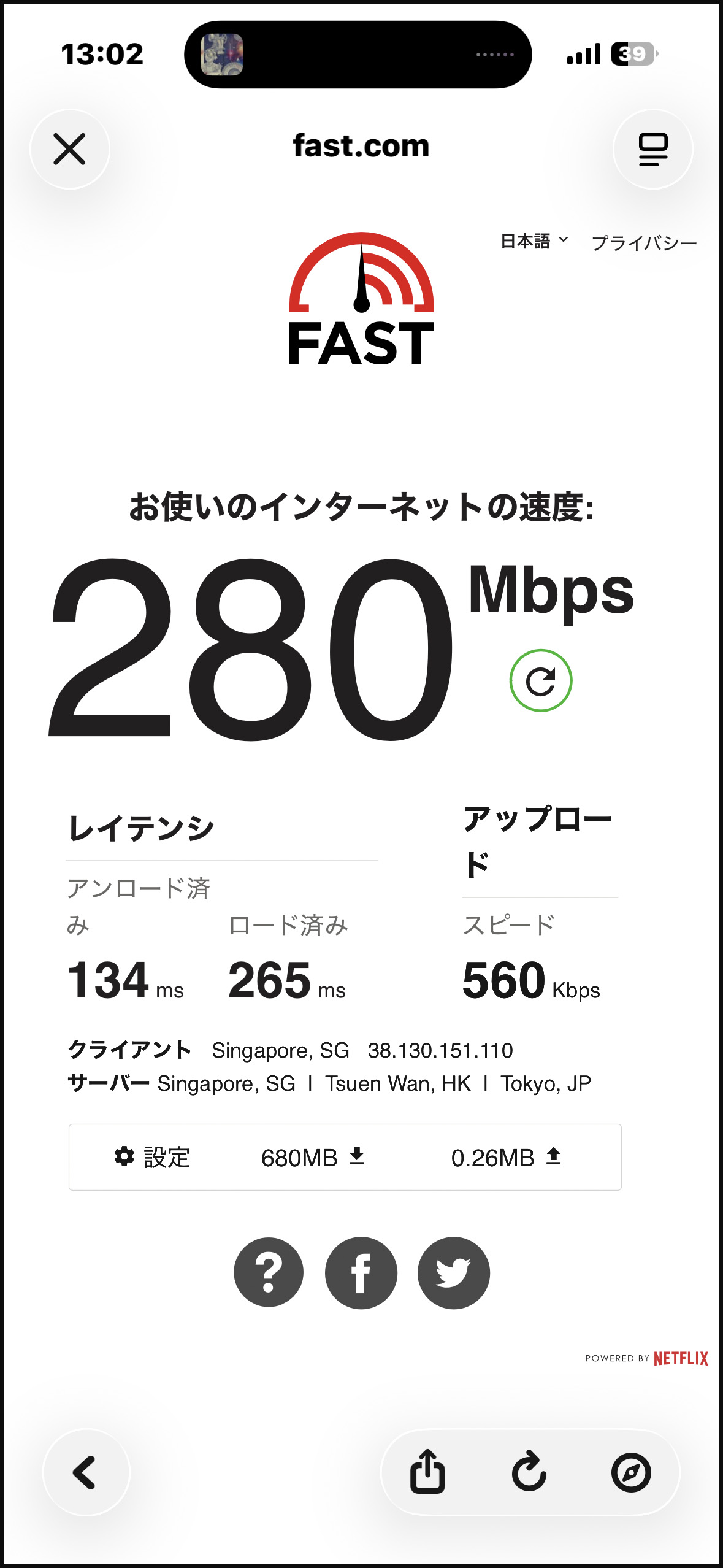The image size is (723, 1568).
Task: Share results to Facebook
Action: pos(361,1272)
